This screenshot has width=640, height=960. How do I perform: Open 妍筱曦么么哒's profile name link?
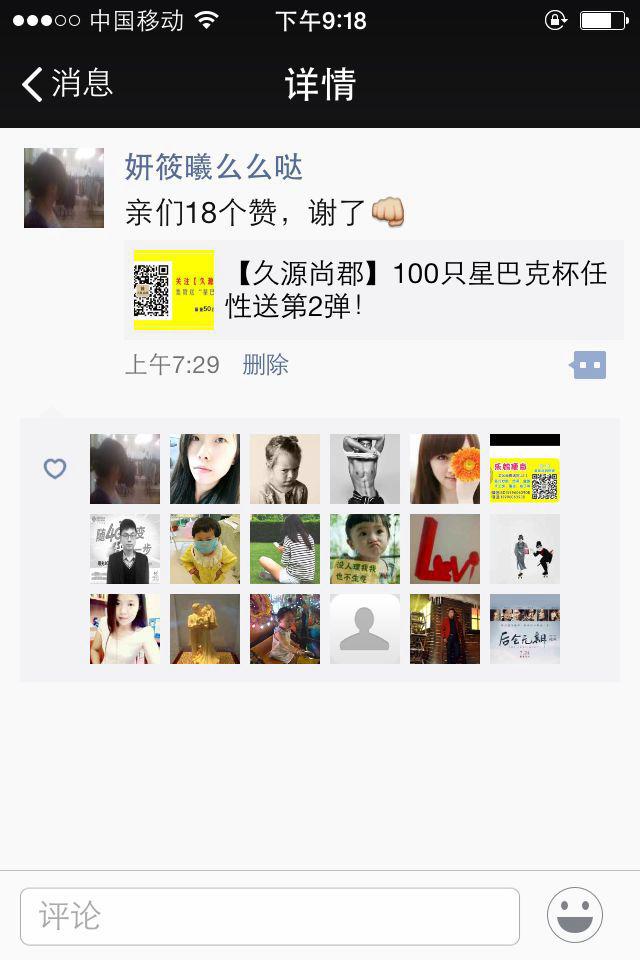point(213,166)
